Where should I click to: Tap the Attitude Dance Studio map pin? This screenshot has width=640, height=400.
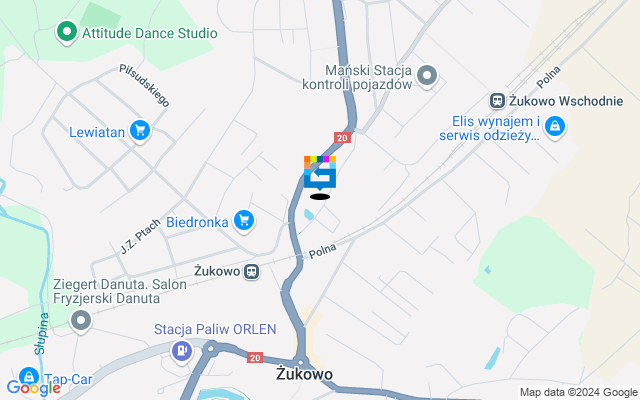(67, 32)
